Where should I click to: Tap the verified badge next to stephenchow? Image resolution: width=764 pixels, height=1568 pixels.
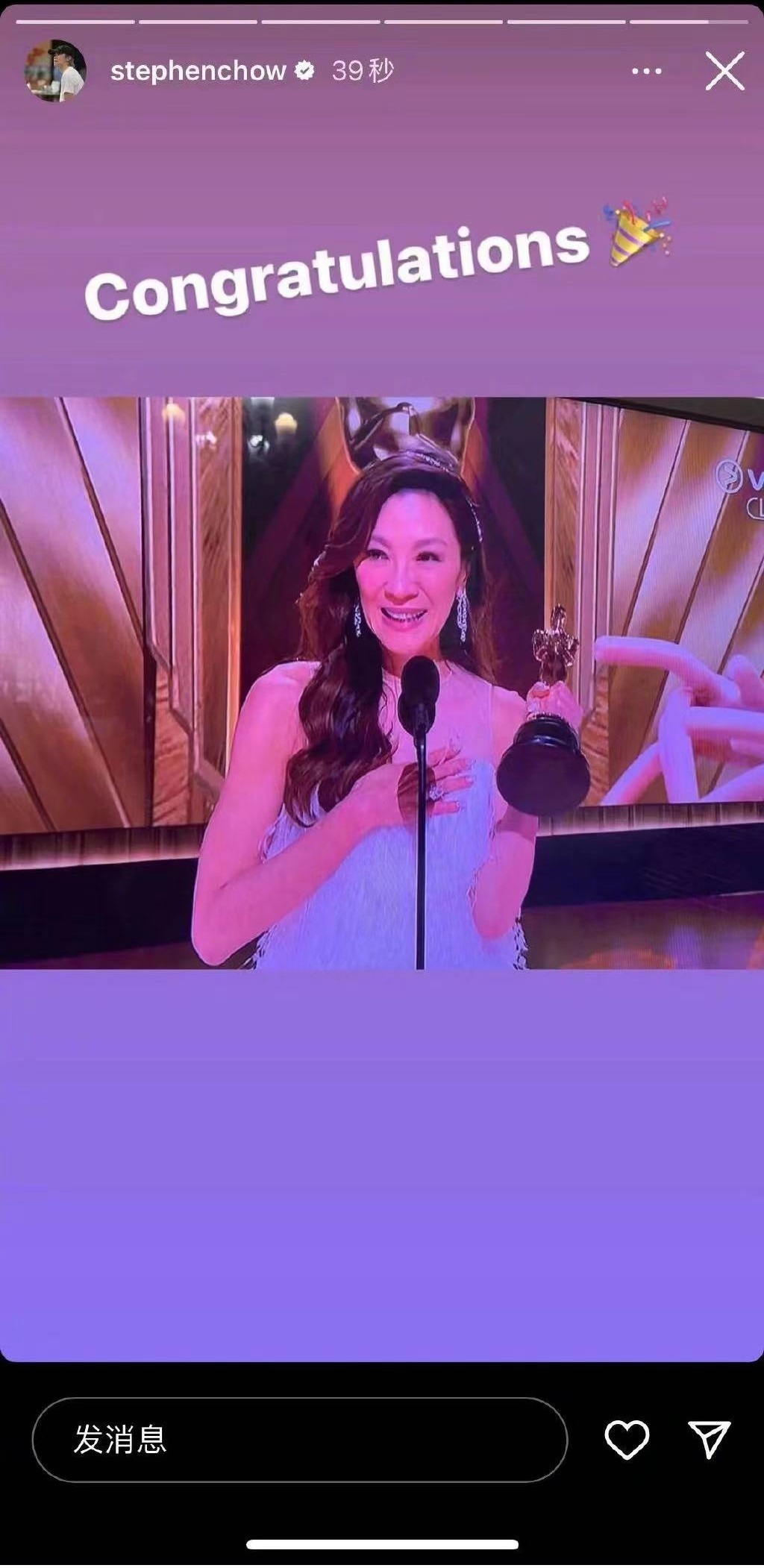(306, 71)
